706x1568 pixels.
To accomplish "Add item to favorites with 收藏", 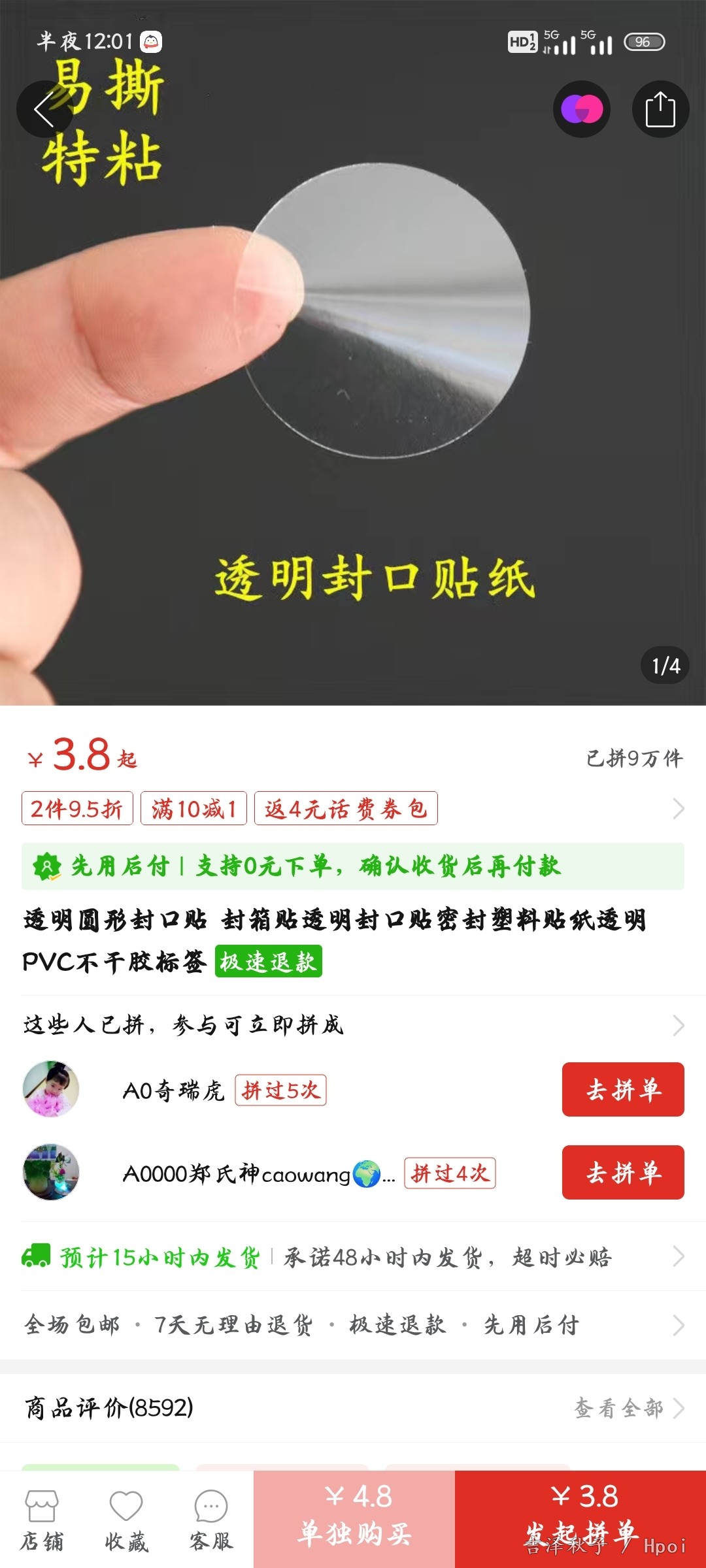I will point(126,1520).
